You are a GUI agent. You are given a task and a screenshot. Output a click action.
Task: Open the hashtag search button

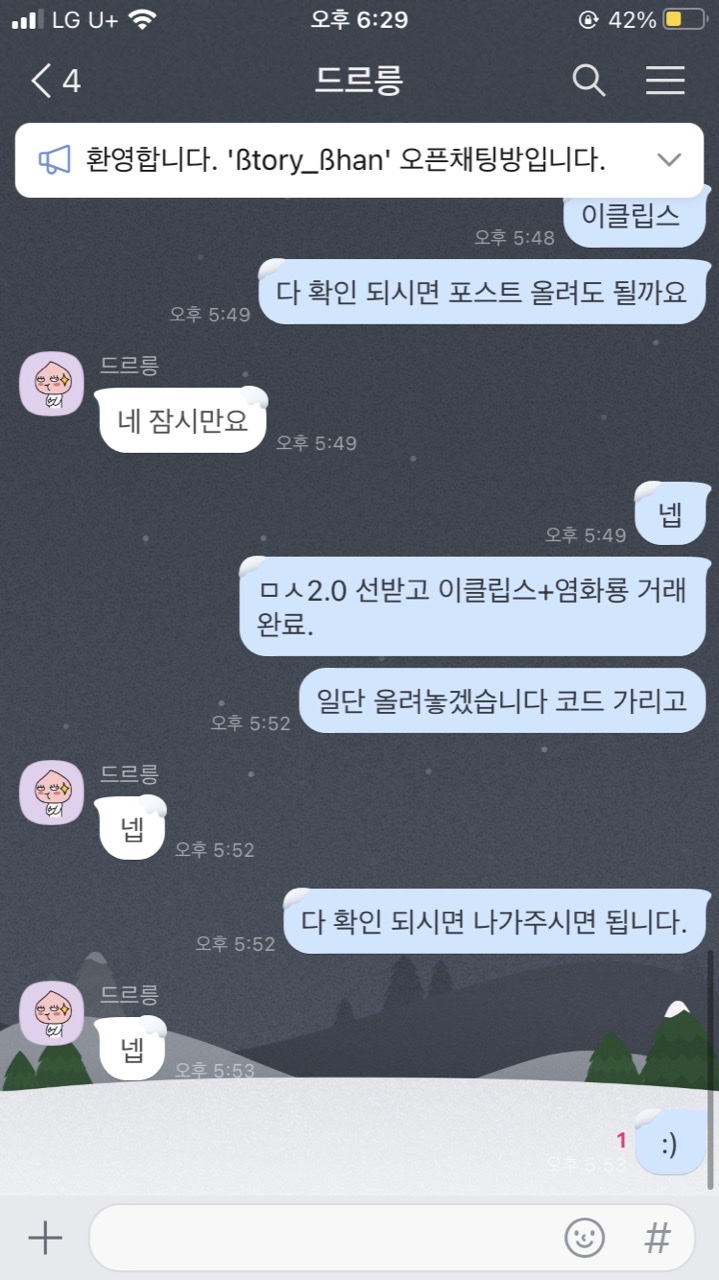(657, 1238)
